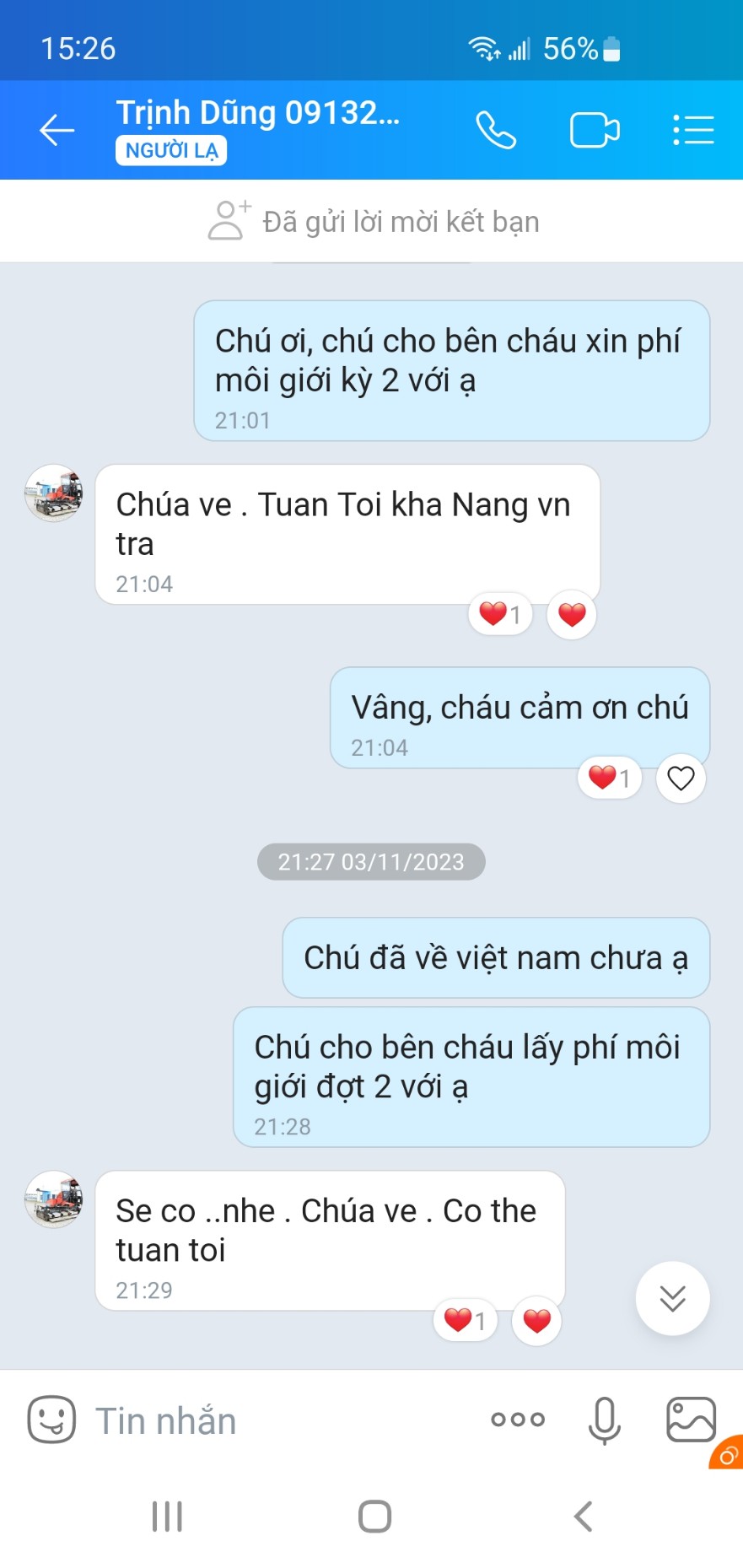Jump to the latest messages
The image size is (743, 1568).
tap(672, 1298)
